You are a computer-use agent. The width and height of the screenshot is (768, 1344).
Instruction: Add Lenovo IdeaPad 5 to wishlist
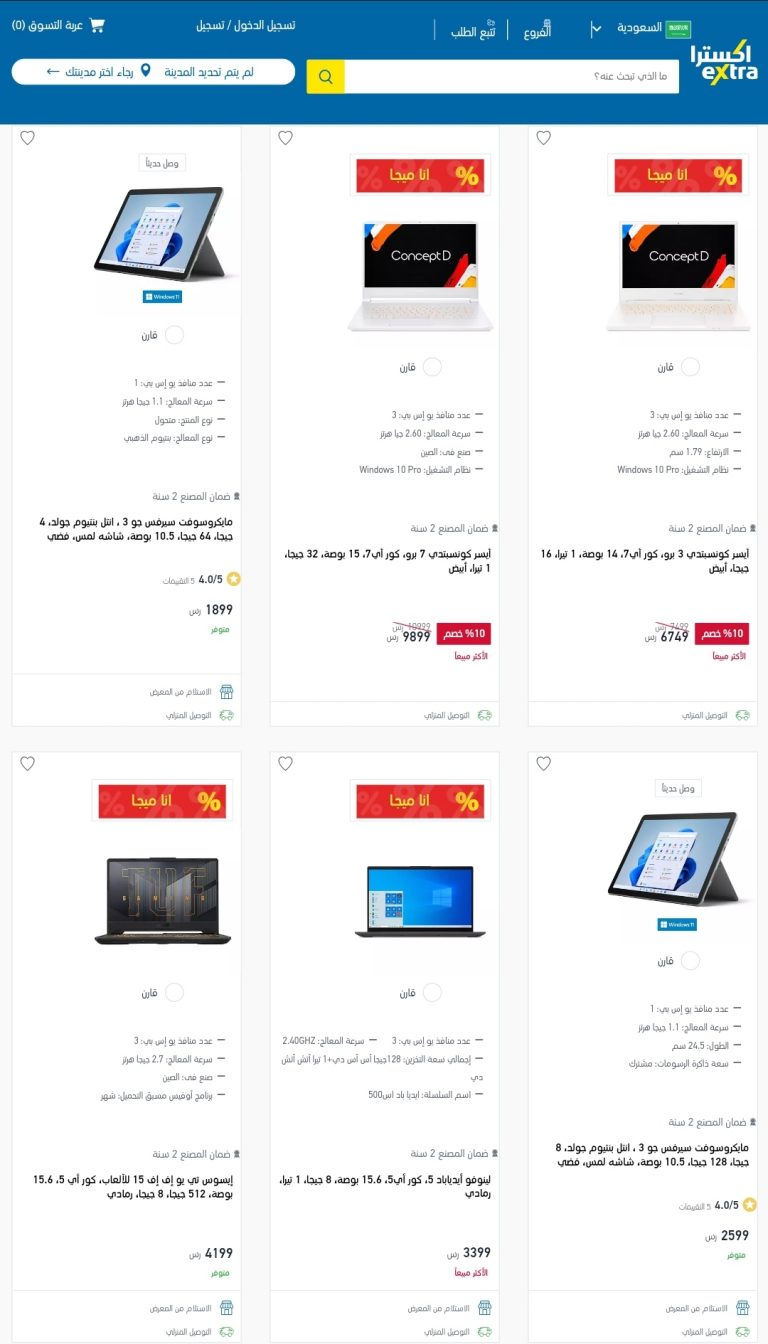tap(285, 764)
